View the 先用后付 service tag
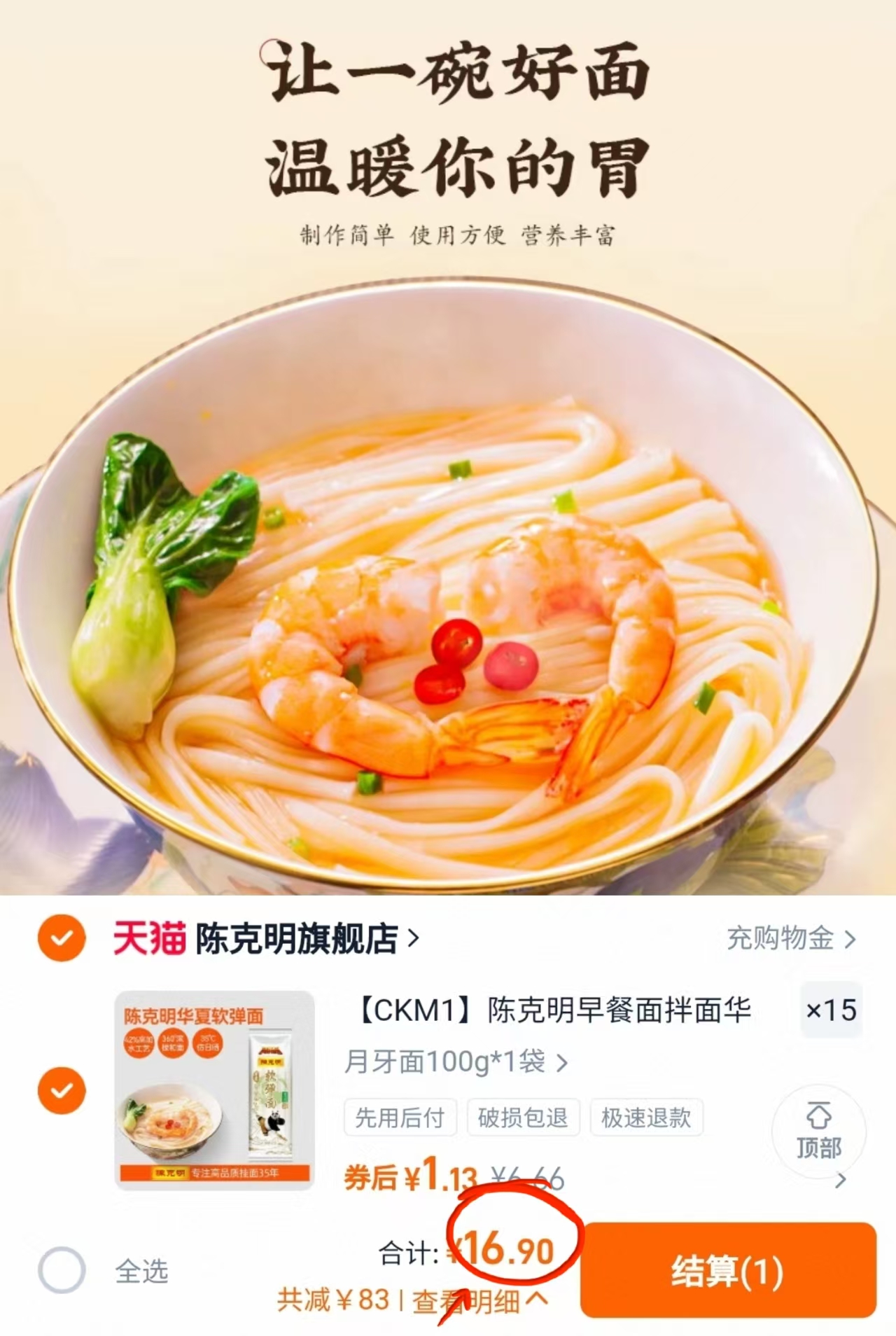This screenshot has height=1336, width=896. [400, 1118]
